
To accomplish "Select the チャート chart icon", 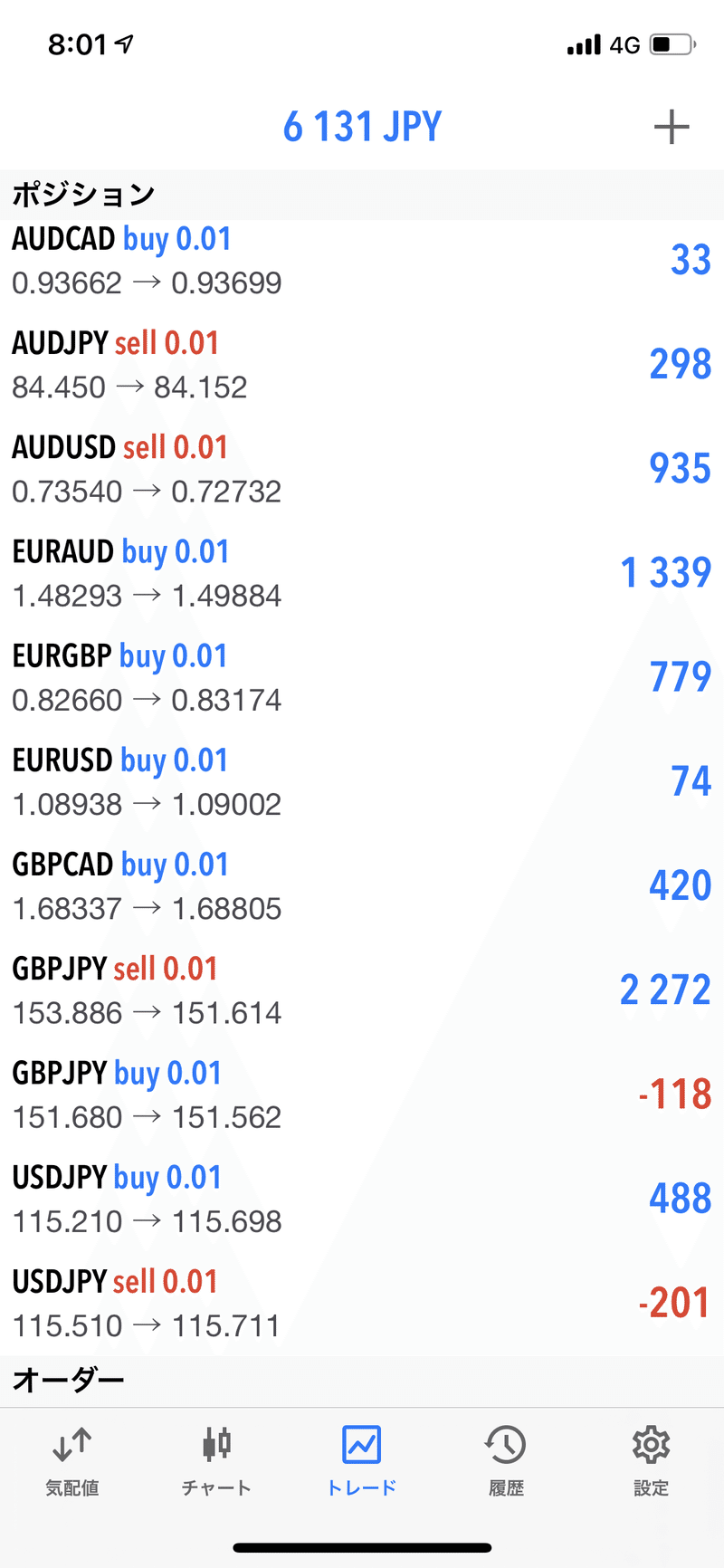I will (x=215, y=1460).
